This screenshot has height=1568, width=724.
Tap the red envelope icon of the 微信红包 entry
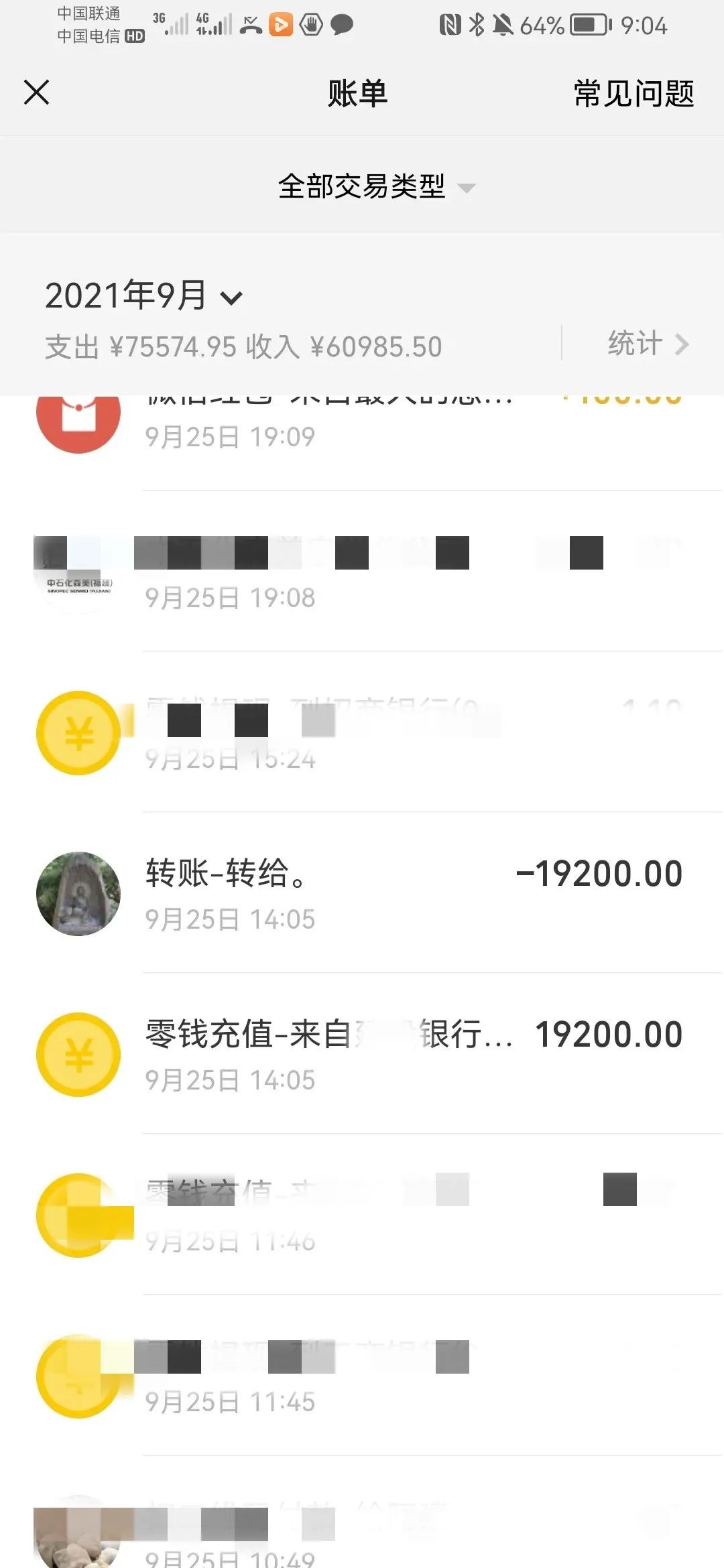pyautogui.click(x=78, y=416)
